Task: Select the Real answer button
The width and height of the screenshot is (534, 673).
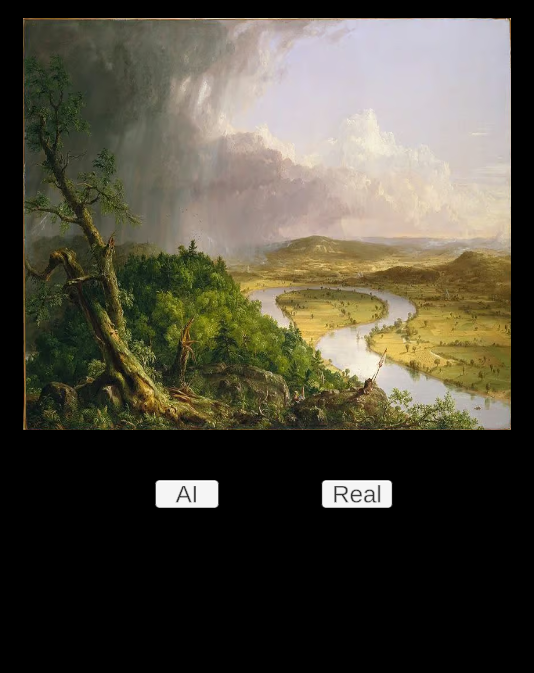Action: point(357,494)
